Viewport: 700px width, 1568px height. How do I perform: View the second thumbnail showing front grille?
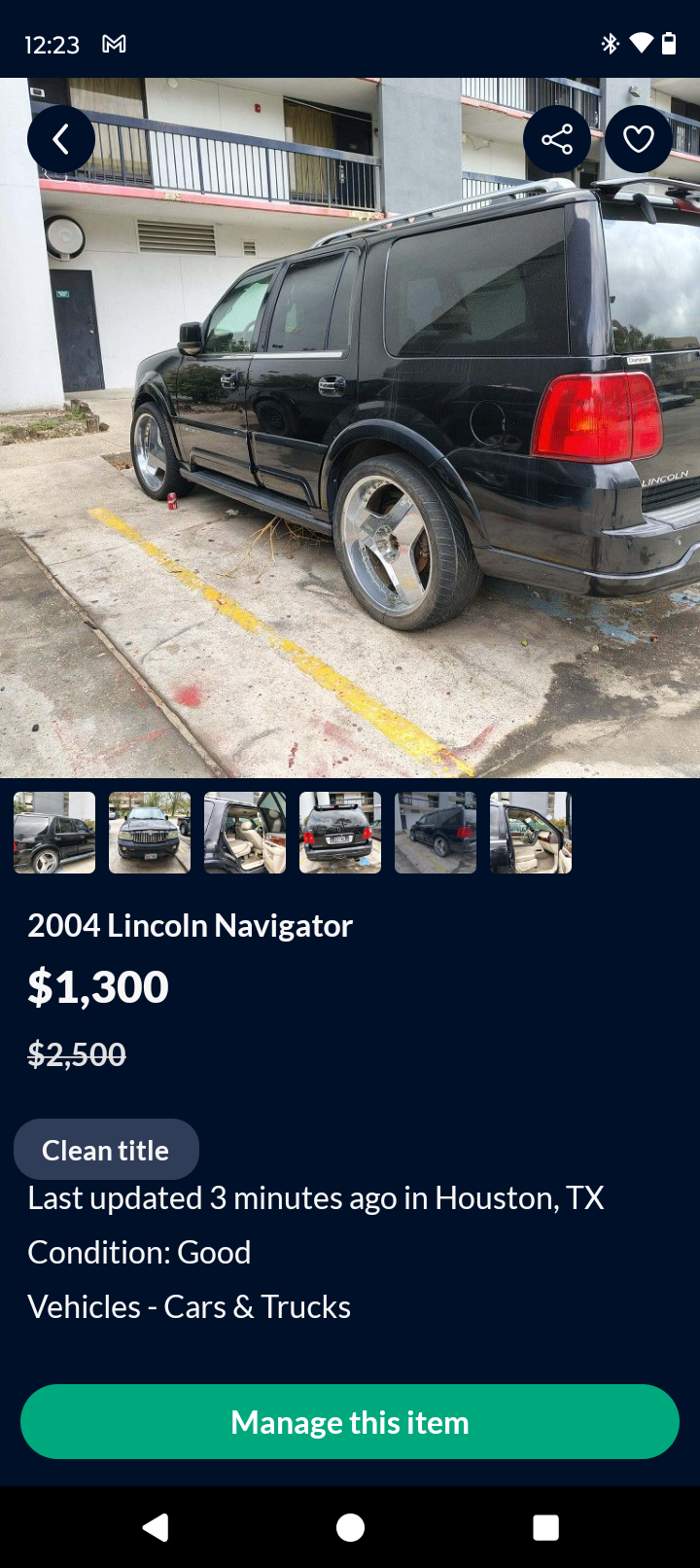(150, 833)
